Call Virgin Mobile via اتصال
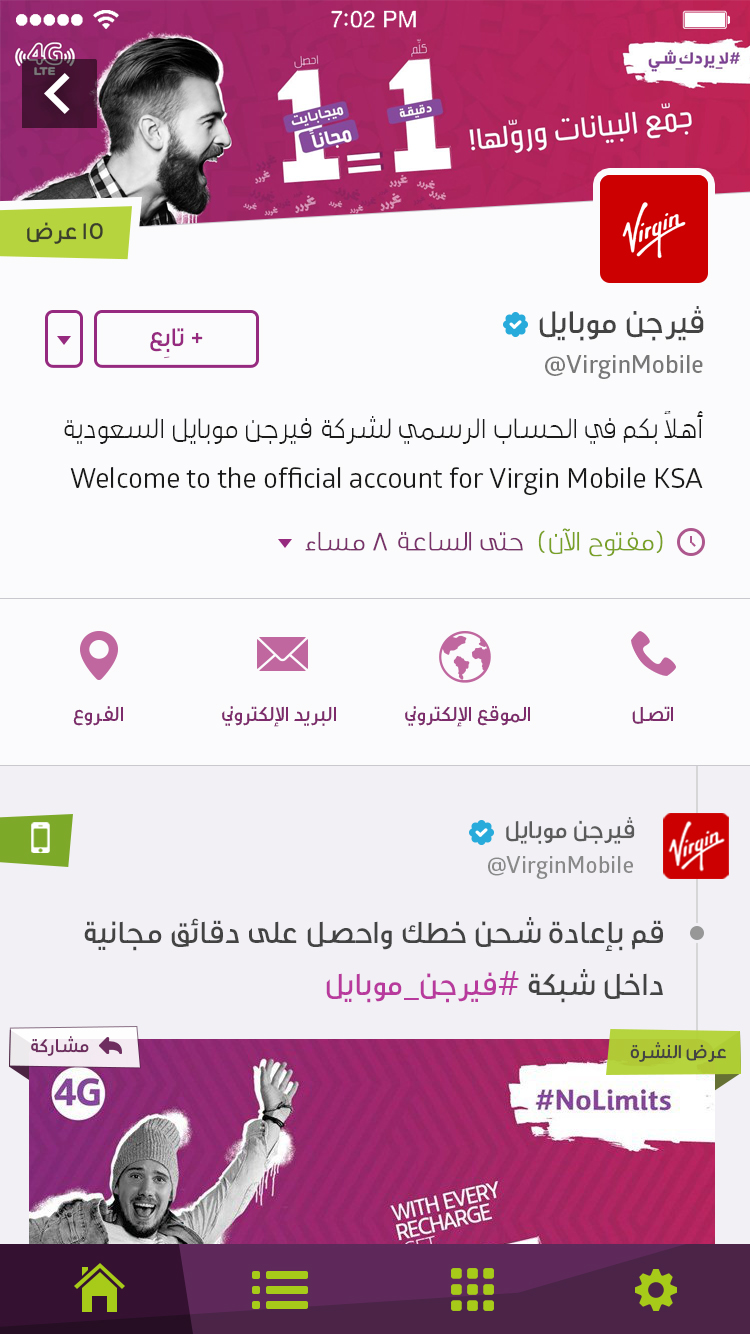This screenshot has width=750, height=1334. (653, 677)
